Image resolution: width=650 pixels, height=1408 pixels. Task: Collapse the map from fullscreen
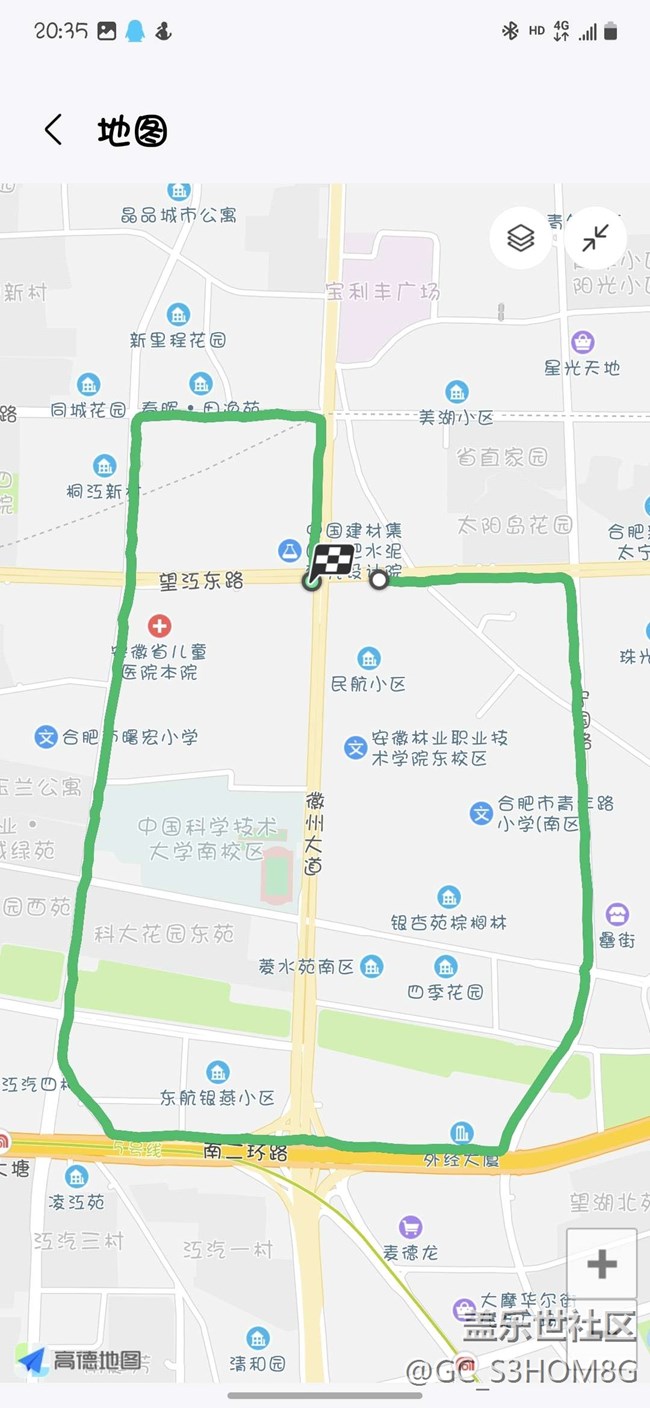[x=596, y=238]
